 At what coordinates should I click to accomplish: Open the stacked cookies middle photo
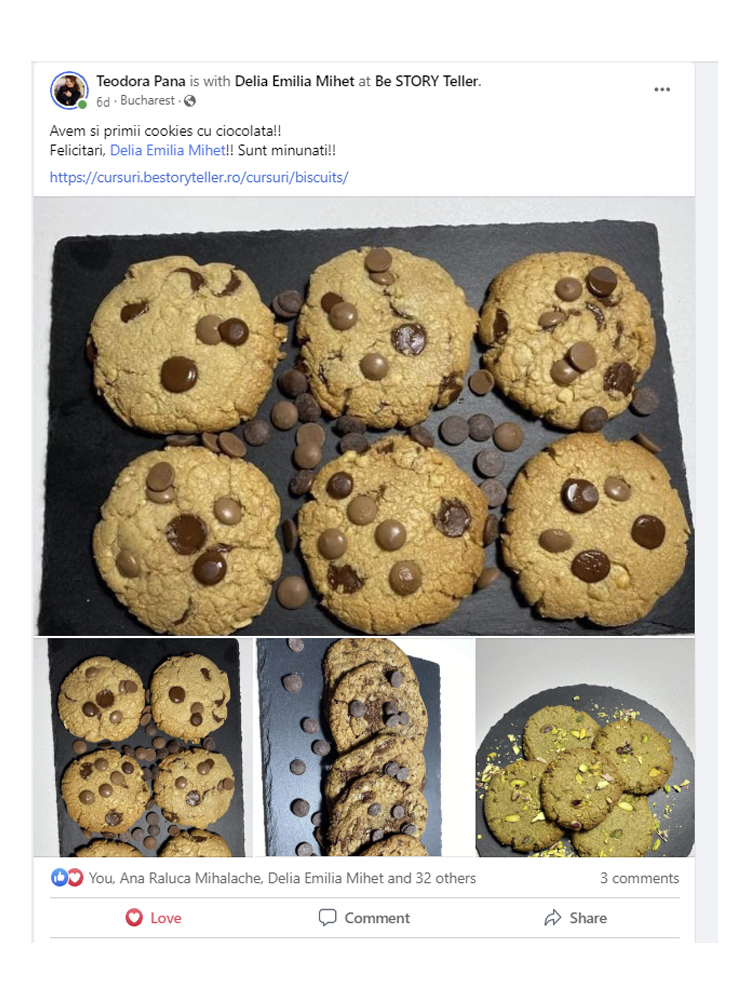pos(363,747)
